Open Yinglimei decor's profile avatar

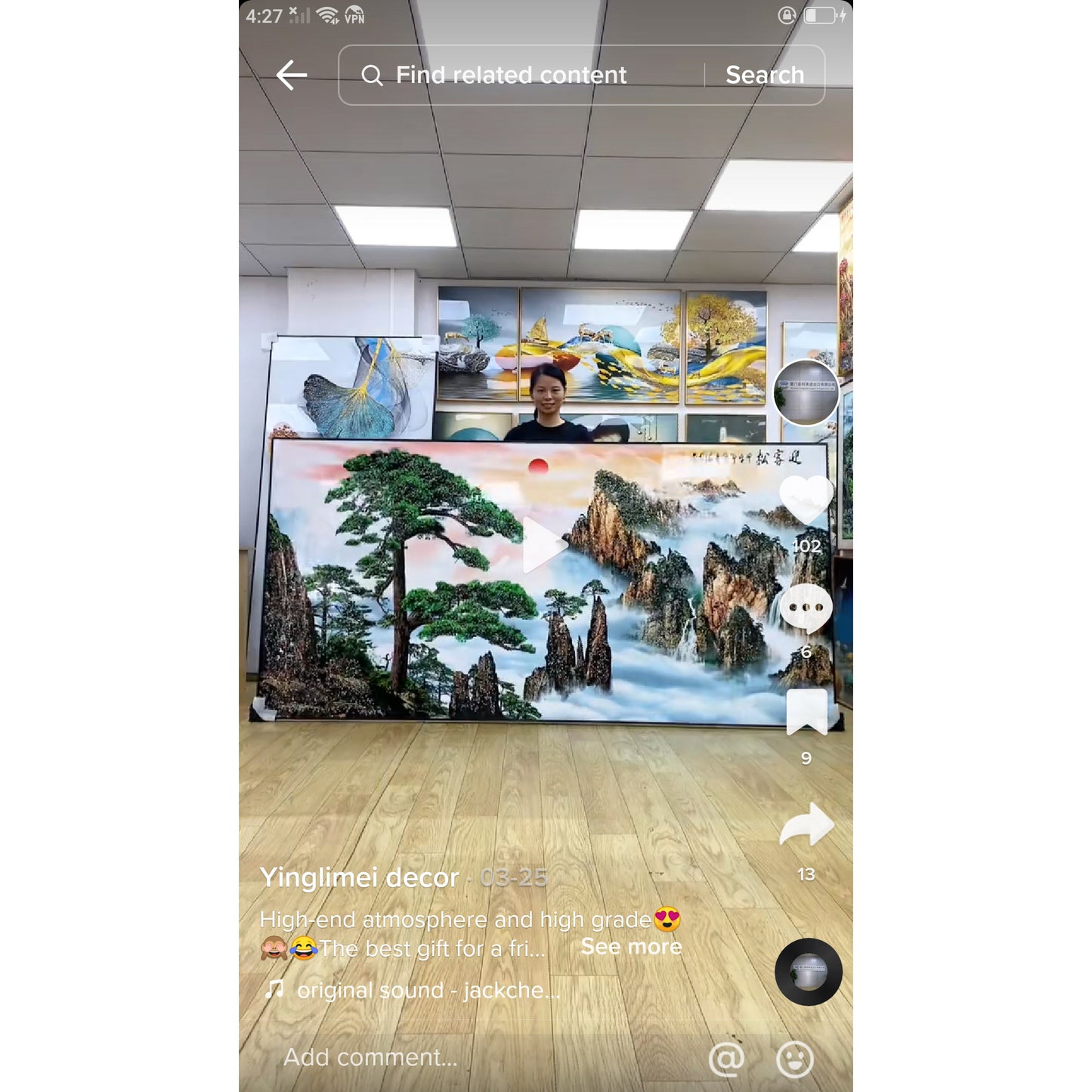806,393
